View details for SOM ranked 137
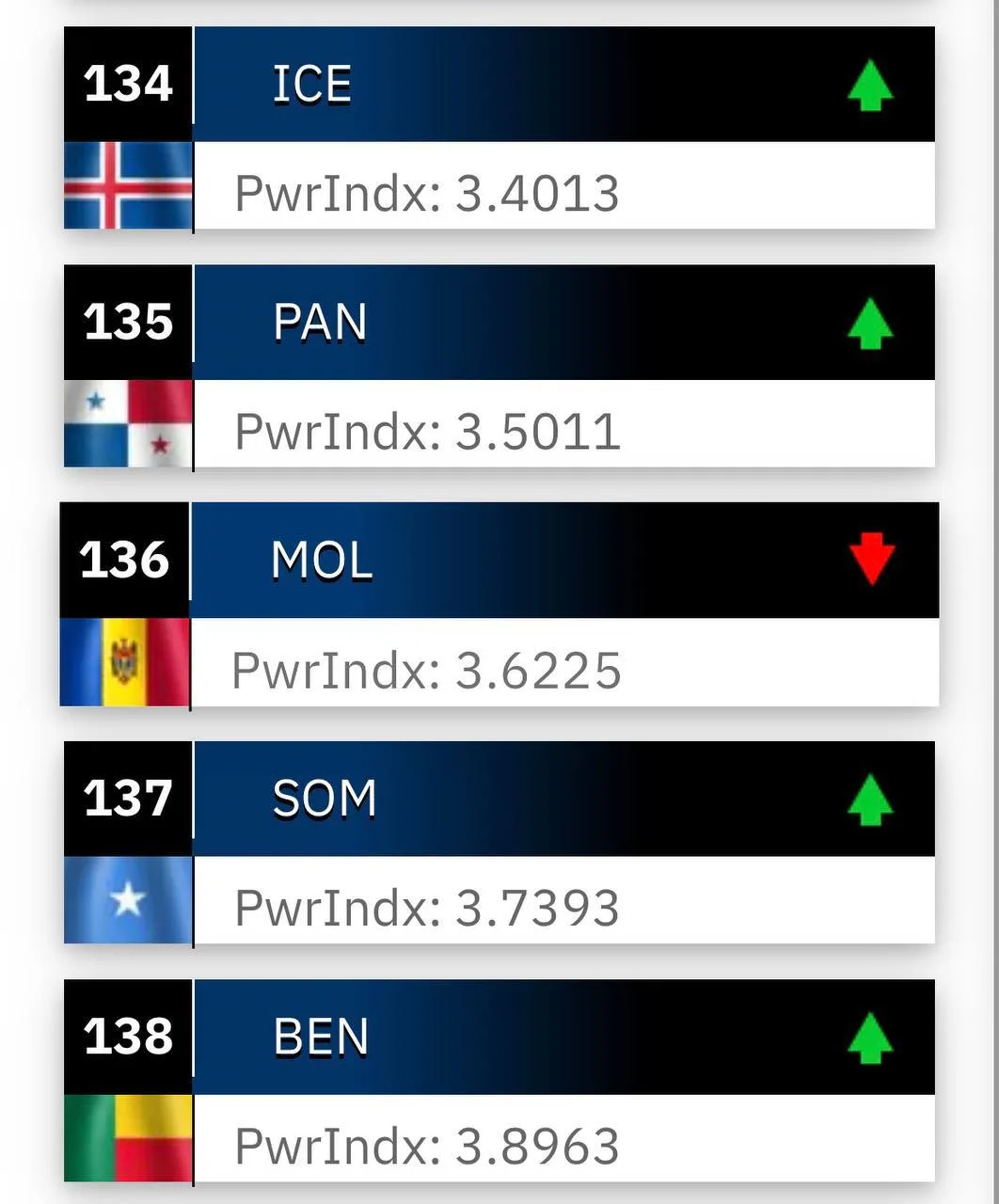 [x=499, y=843]
